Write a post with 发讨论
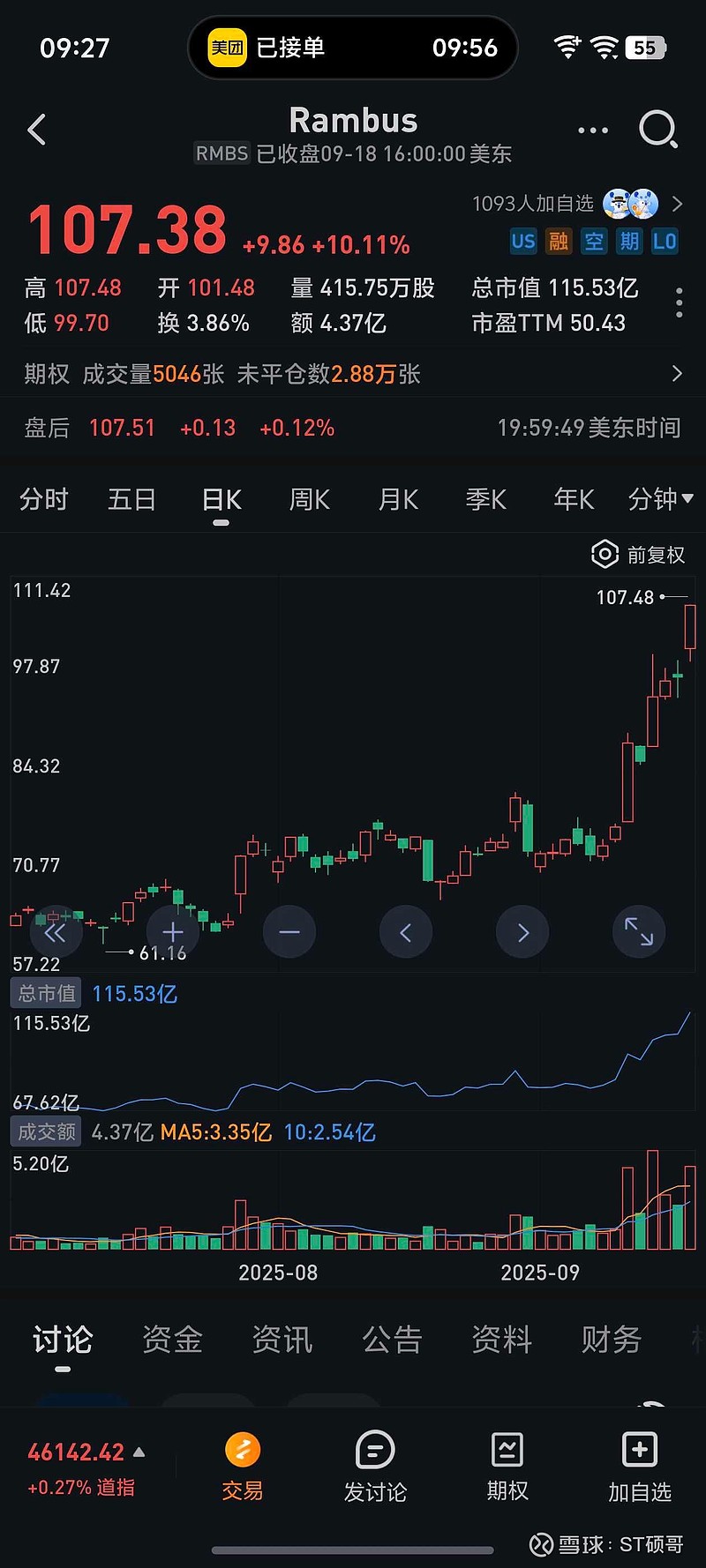Viewport: 706px width, 1568px height. [x=375, y=1467]
